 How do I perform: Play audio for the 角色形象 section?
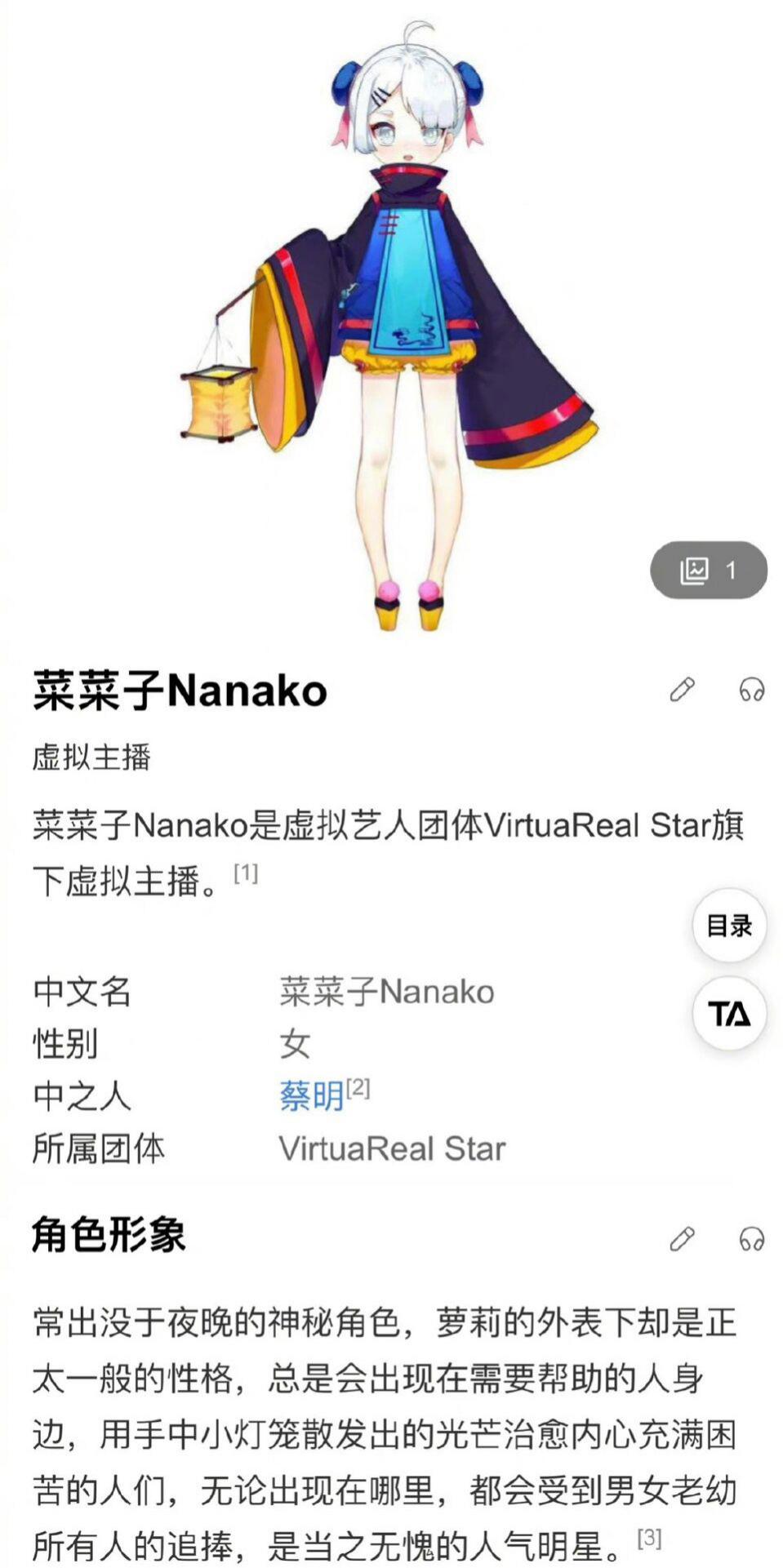(x=751, y=1238)
